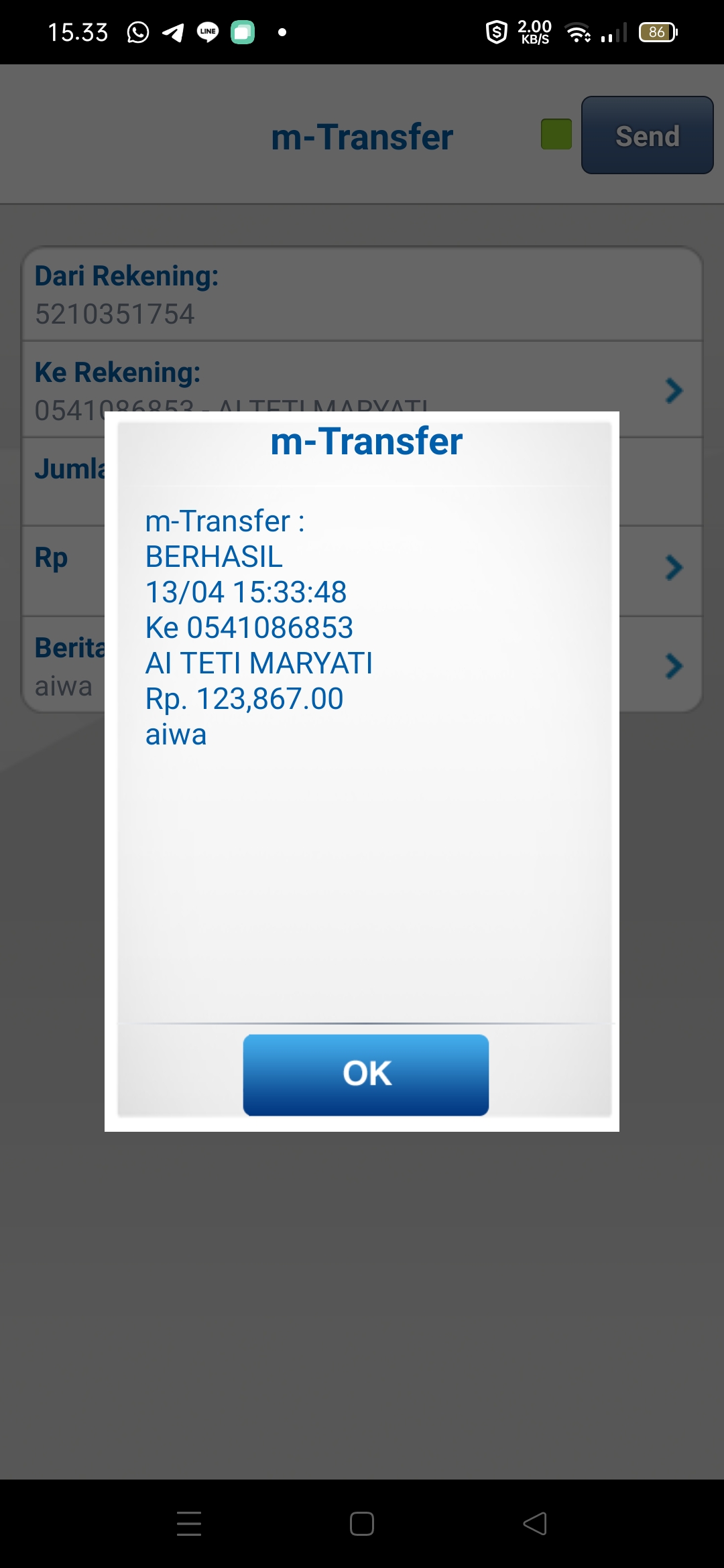The image size is (724, 1568).
Task: Open the Rp amount row
Action: pyautogui.click(x=362, y=571)
